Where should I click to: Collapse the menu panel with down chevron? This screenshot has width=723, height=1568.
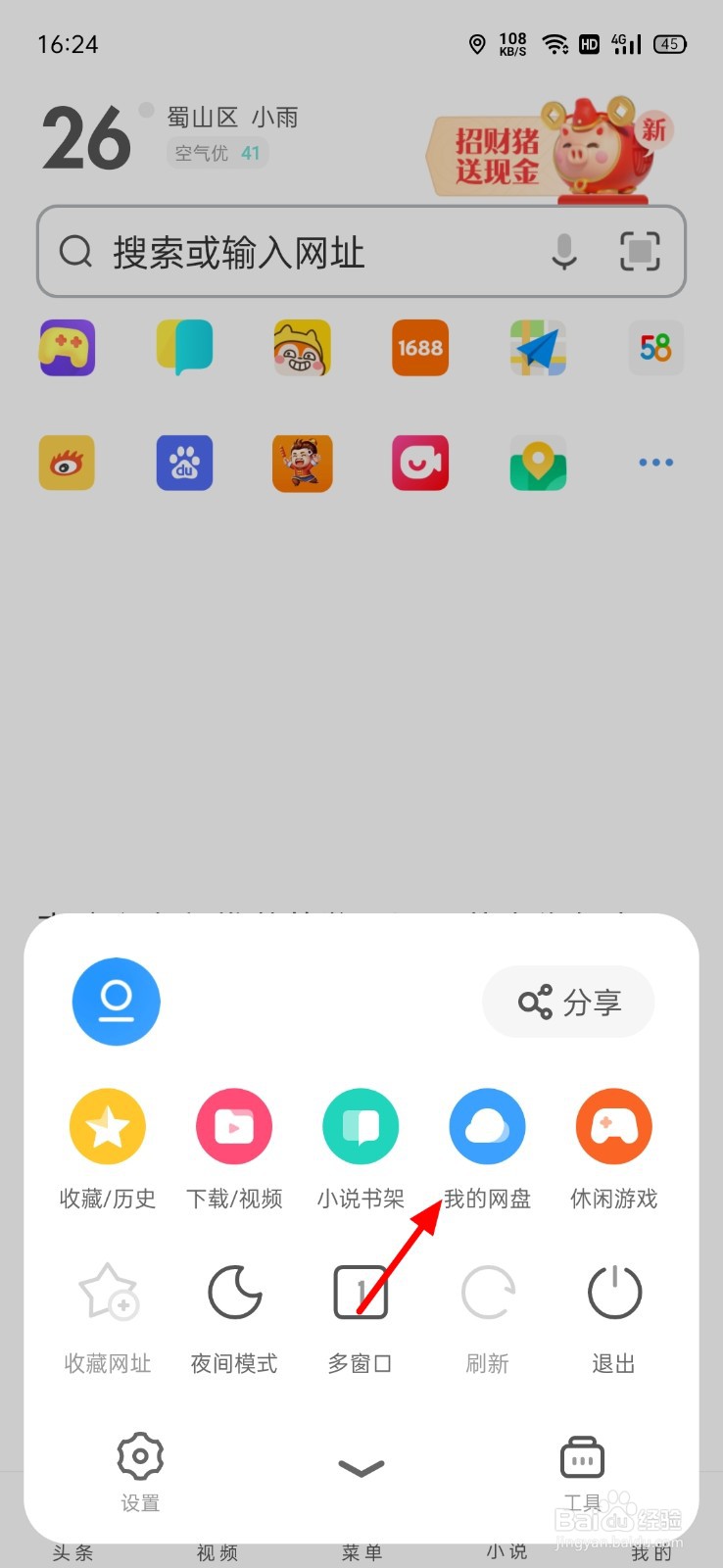(361, 1467)
